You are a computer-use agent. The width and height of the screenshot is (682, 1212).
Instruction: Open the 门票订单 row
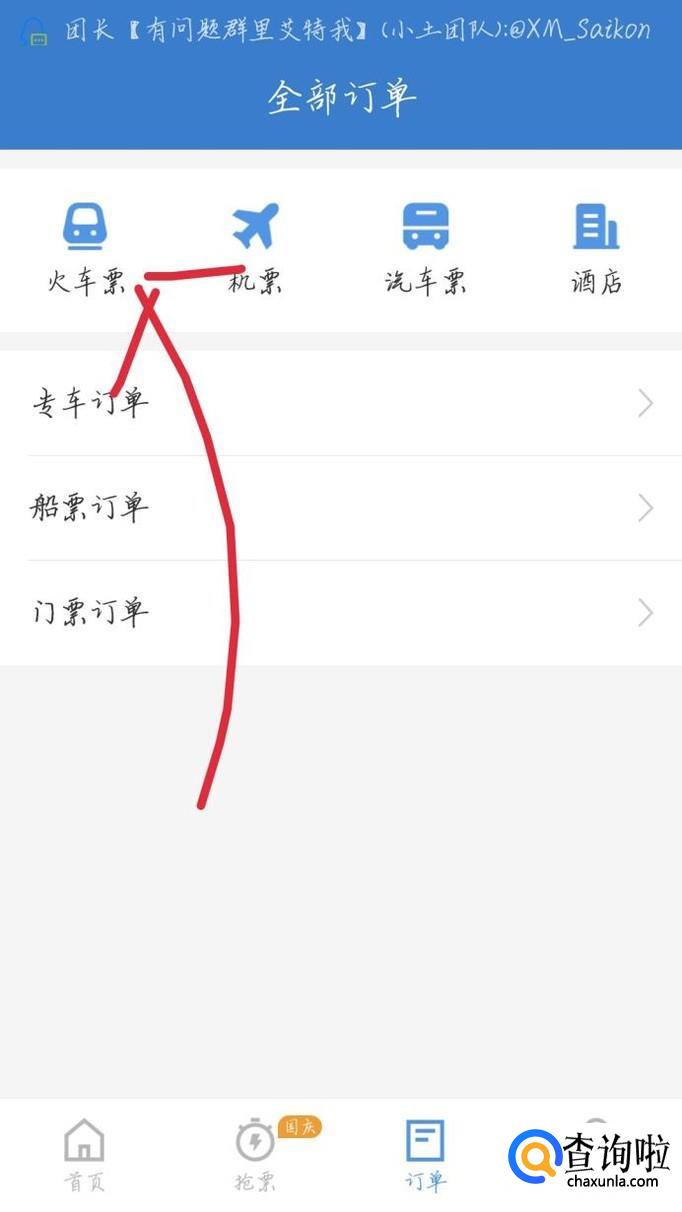340,612
